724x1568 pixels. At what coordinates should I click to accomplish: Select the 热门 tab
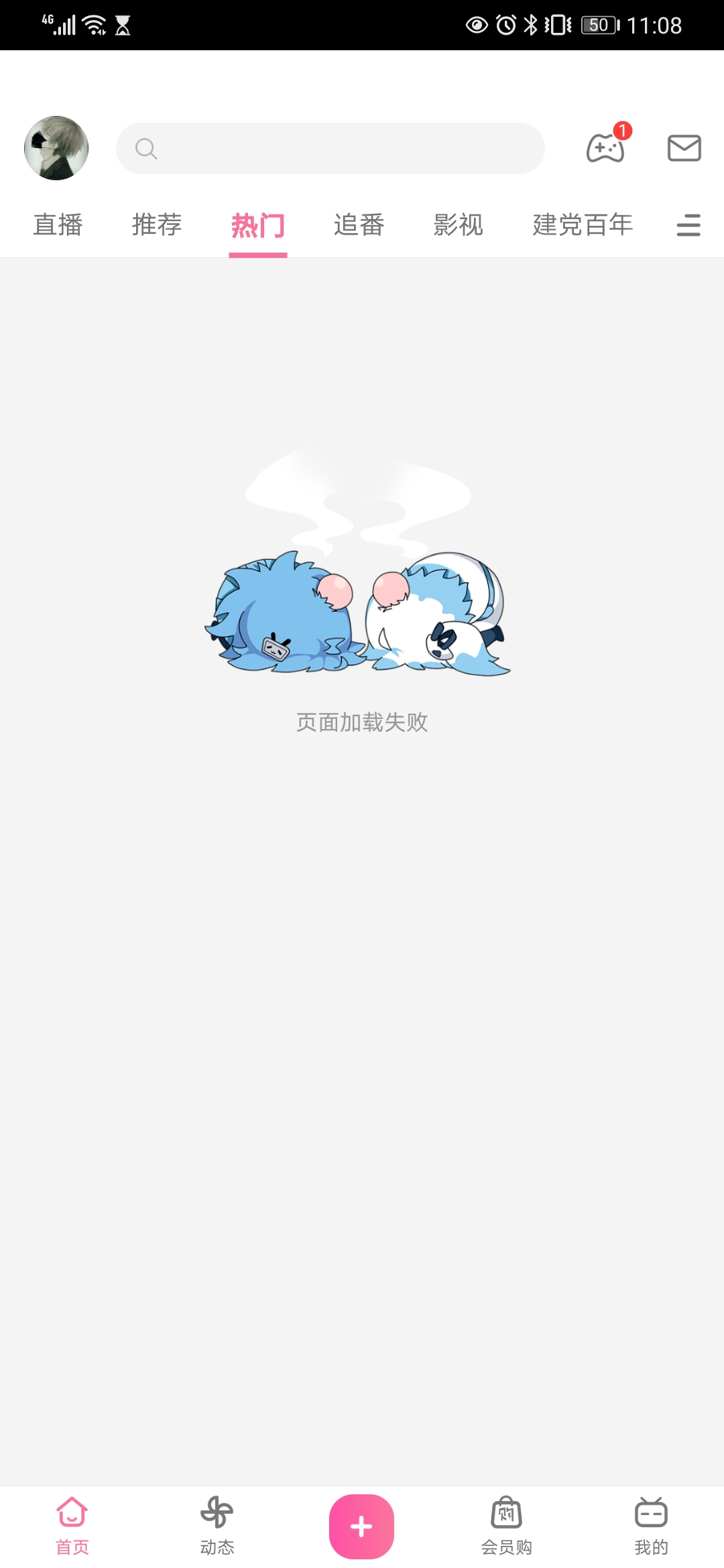click(258, 225)
